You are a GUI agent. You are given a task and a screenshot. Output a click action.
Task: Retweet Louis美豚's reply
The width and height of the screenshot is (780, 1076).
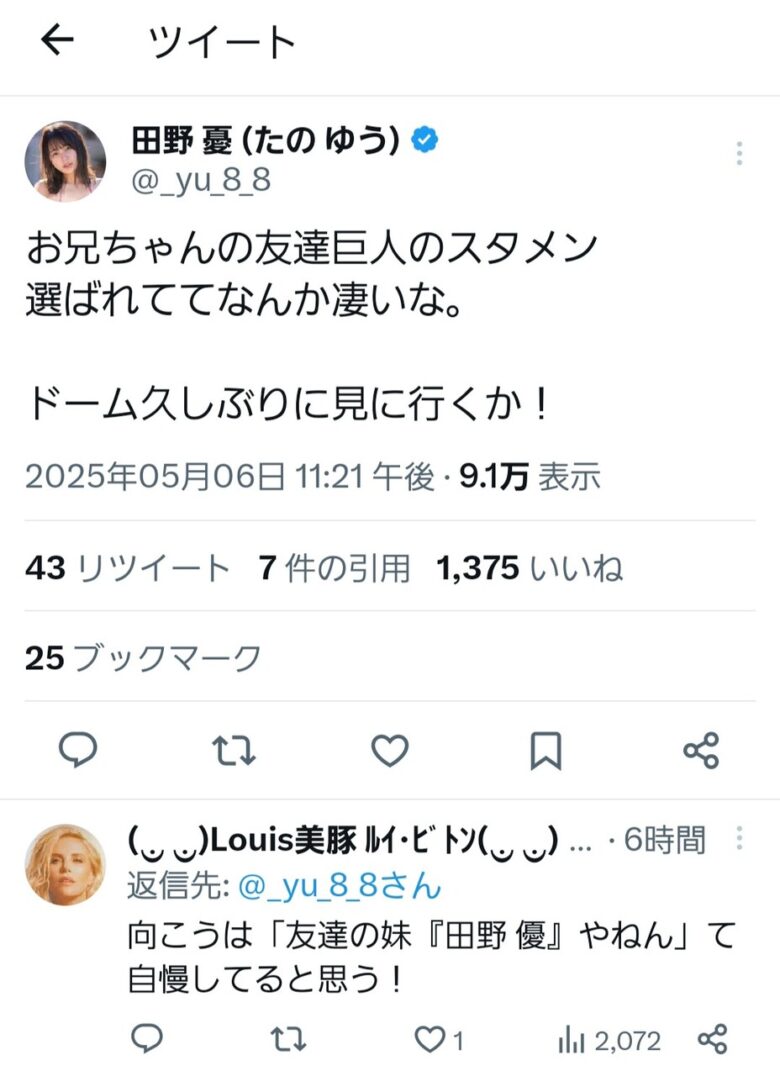tap(289, 1040)
